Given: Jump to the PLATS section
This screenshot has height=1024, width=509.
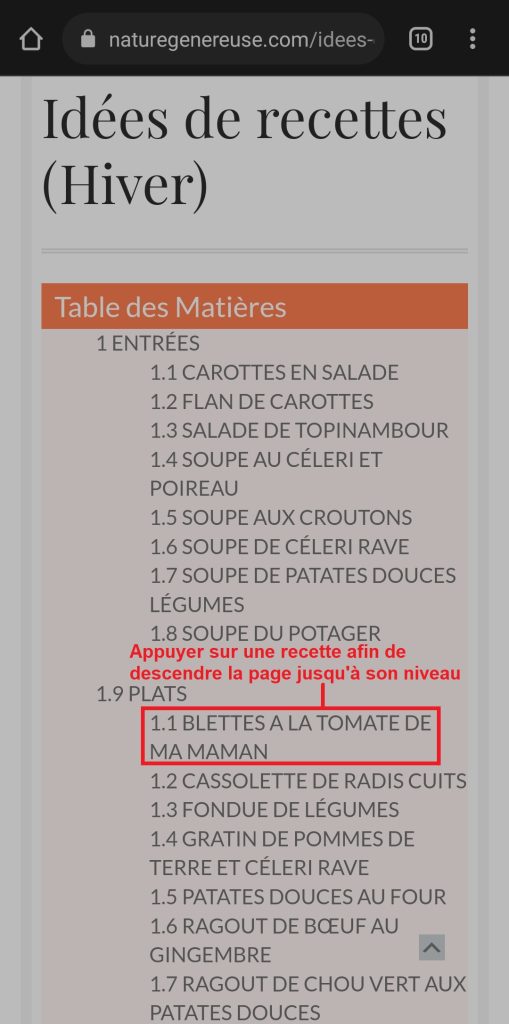Looking at the screenshot, I should tap(142, 694).
